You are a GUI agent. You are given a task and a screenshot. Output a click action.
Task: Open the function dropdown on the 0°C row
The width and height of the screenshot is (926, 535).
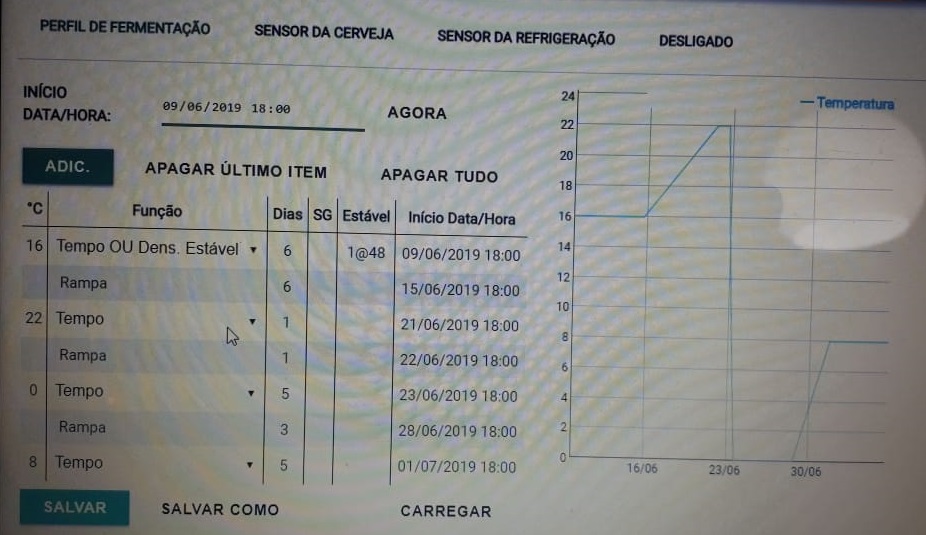251,393
